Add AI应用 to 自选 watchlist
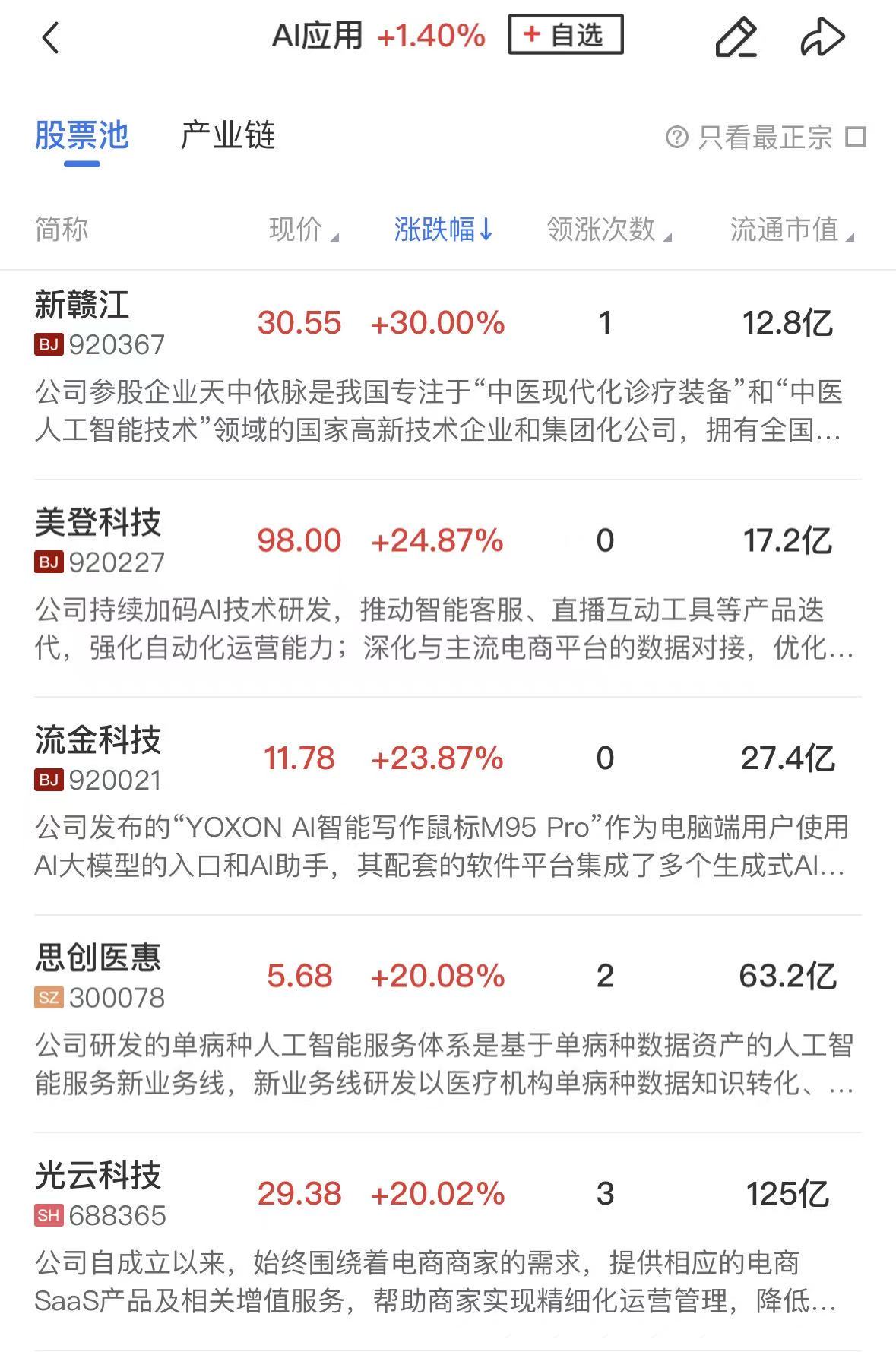Screen dimensions: 896x1352 [565, 35]
